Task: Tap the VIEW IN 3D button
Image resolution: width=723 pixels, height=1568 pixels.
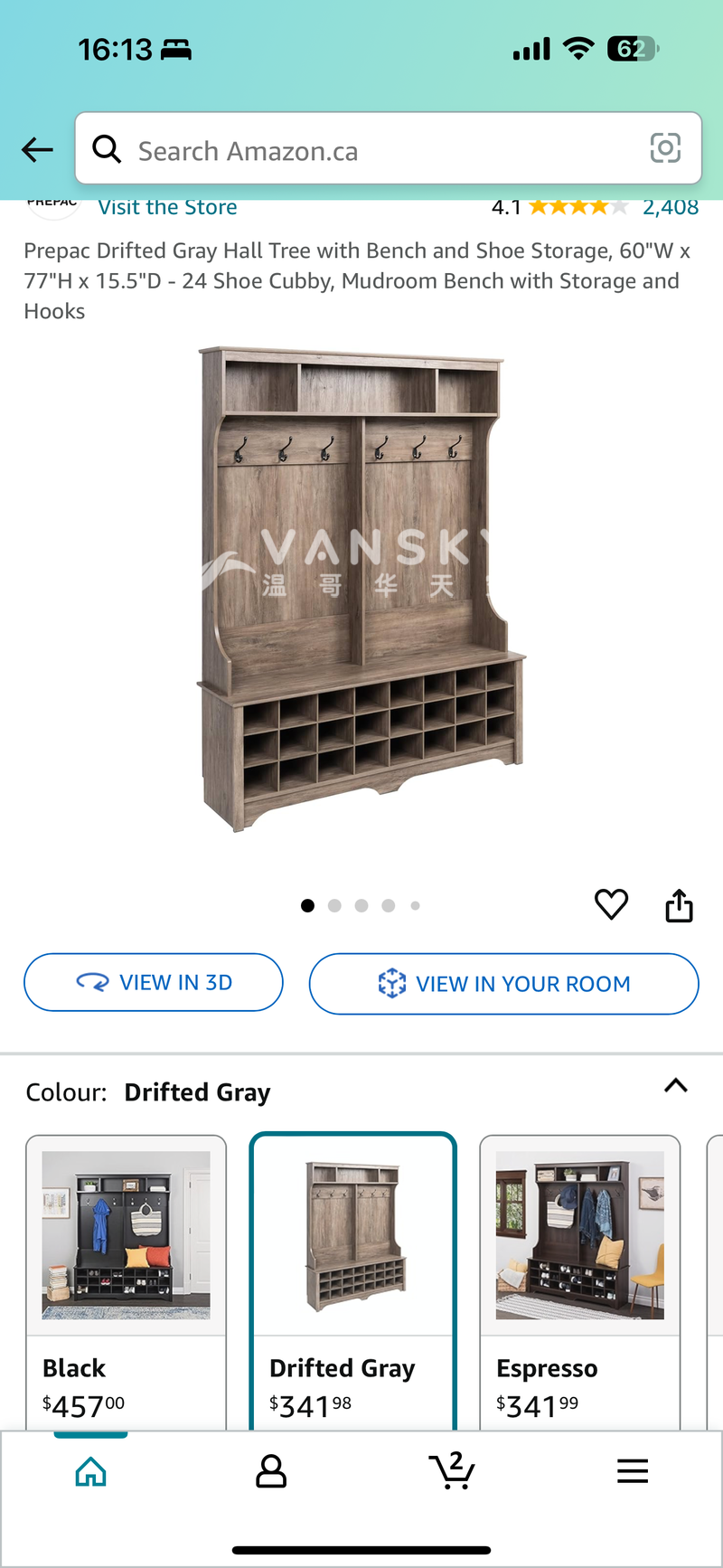Action: pyautogui.click(x=154, y=982)
